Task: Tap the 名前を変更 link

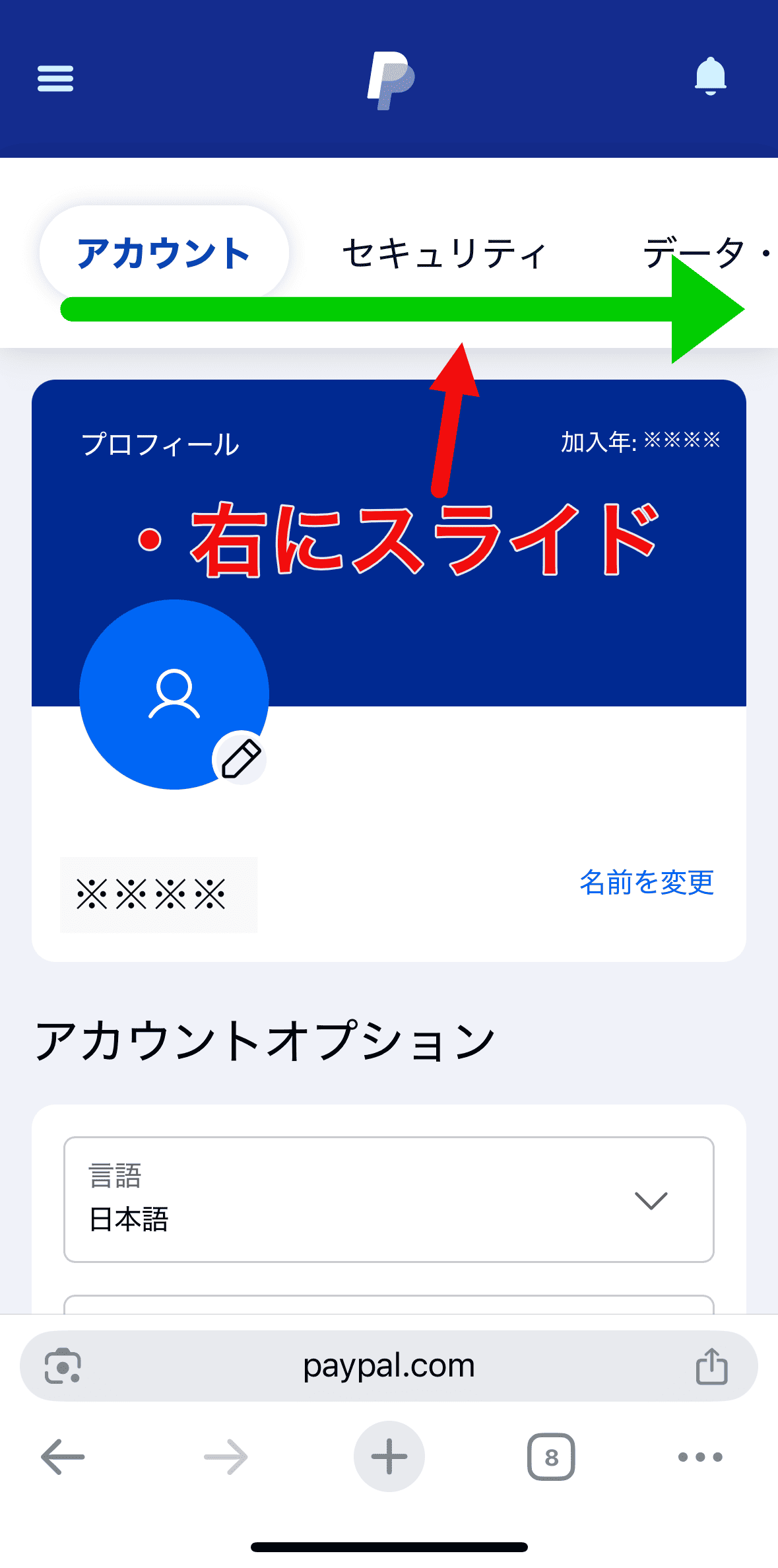Action: pos(646,883)
